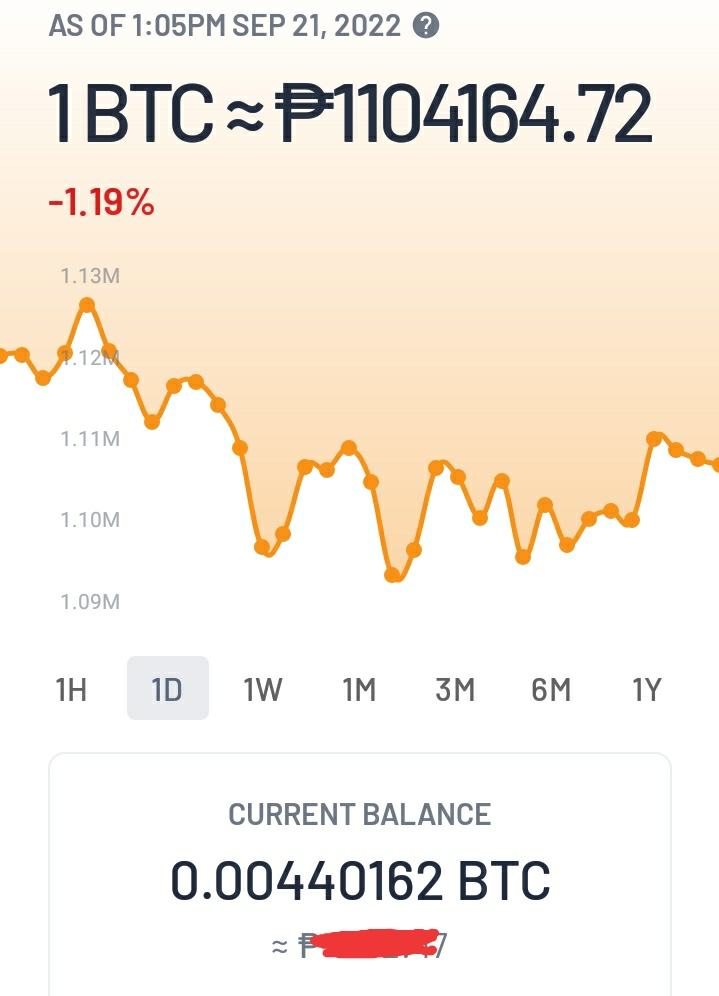The height and width of the screenshot is (996, 719).
Task: Switch chart to 1H range
Action: tap(71, 689)
